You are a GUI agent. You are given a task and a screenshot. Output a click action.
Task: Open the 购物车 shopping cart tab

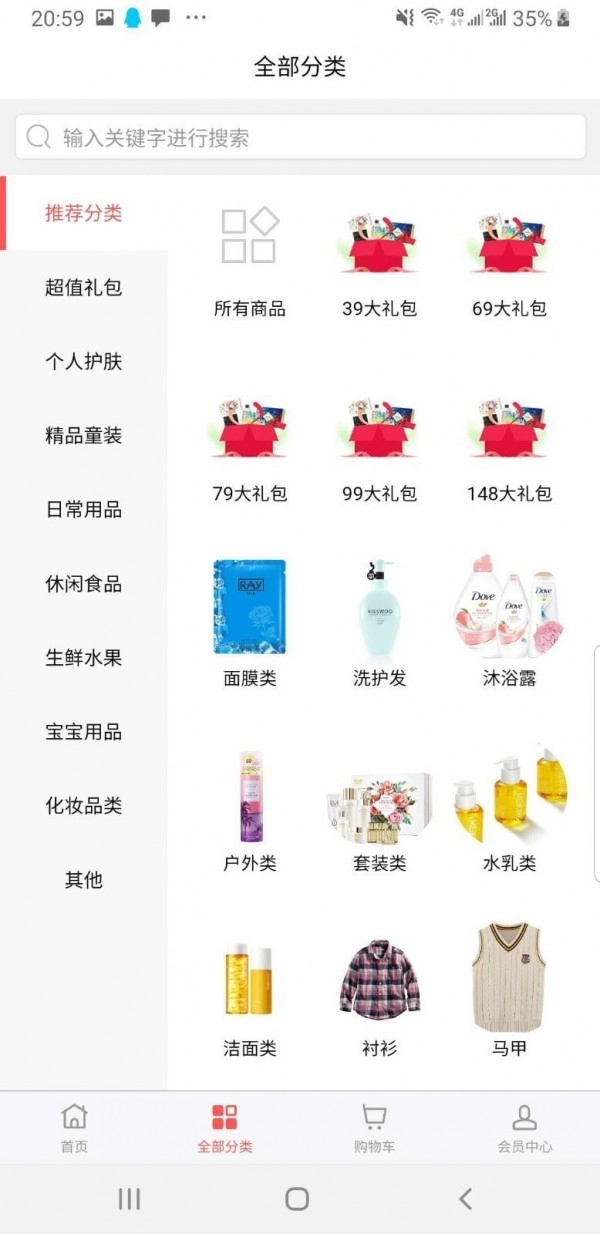374,1128
